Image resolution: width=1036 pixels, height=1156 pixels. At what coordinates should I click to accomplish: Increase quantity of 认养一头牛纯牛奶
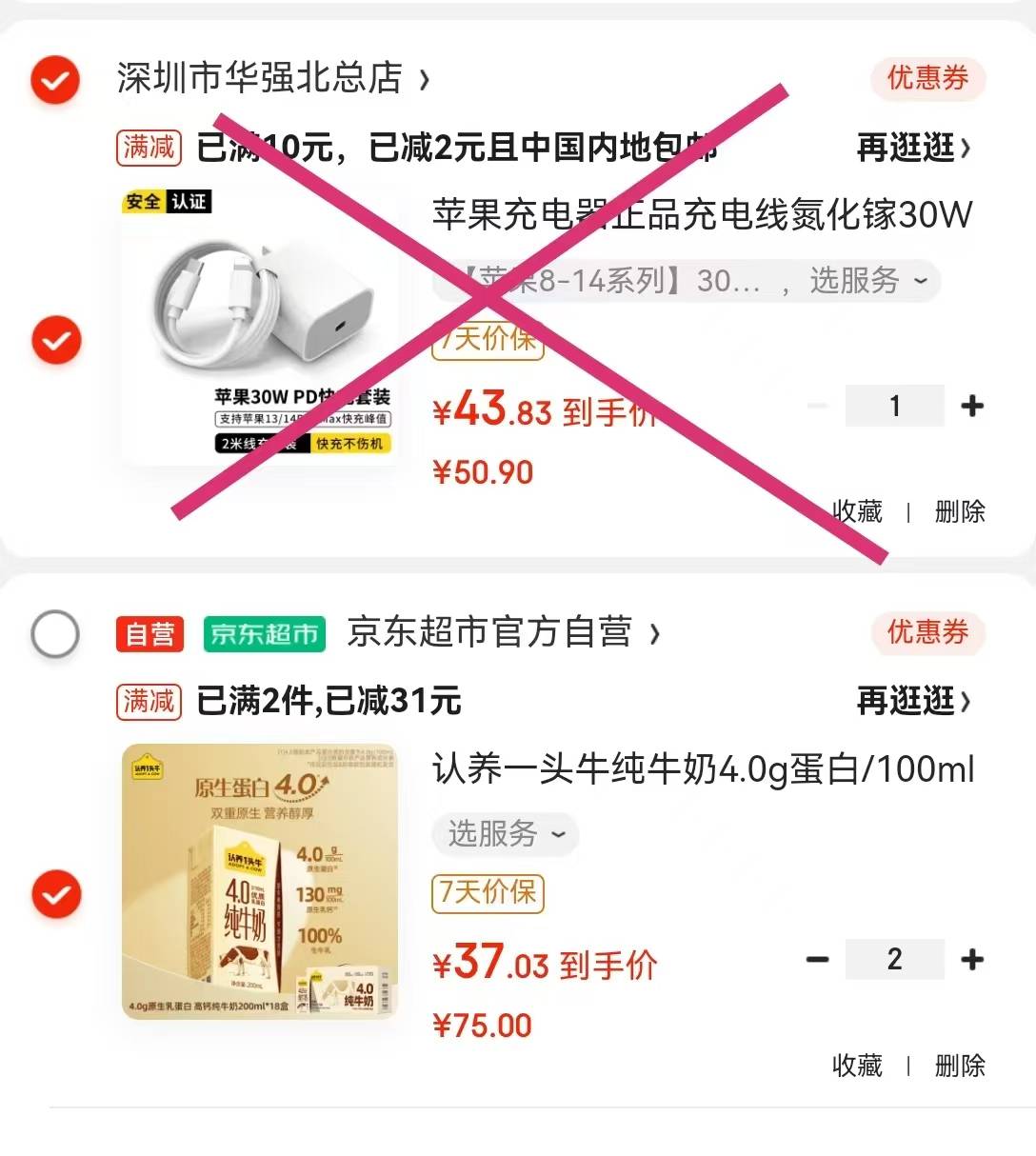click(x=972, y=960)
